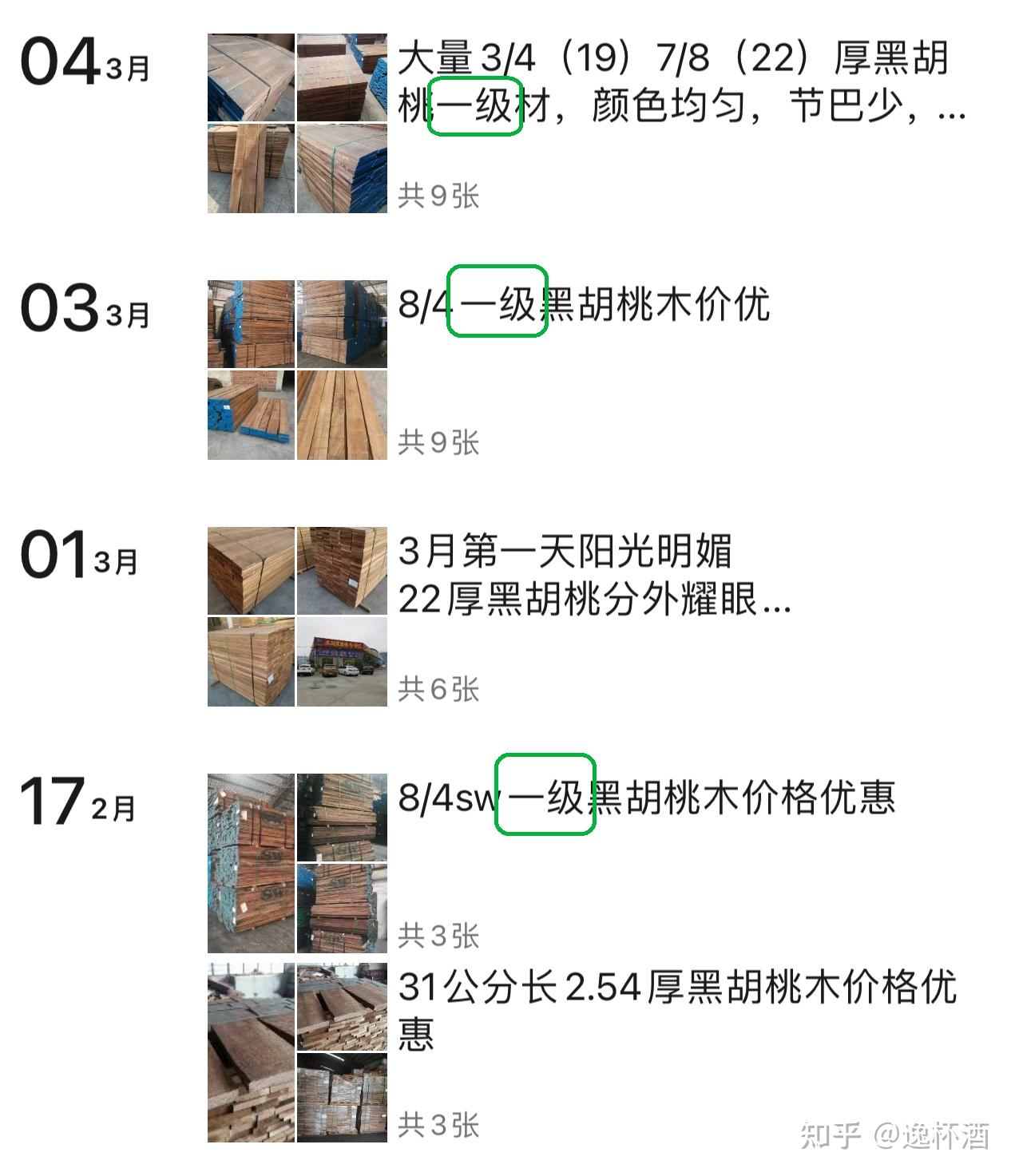The height and width of the screenshot is (1176, 1015).
Task: Open the March 03 post on 8/4 first-grade black walnut
Action: (x=583, y=304)
